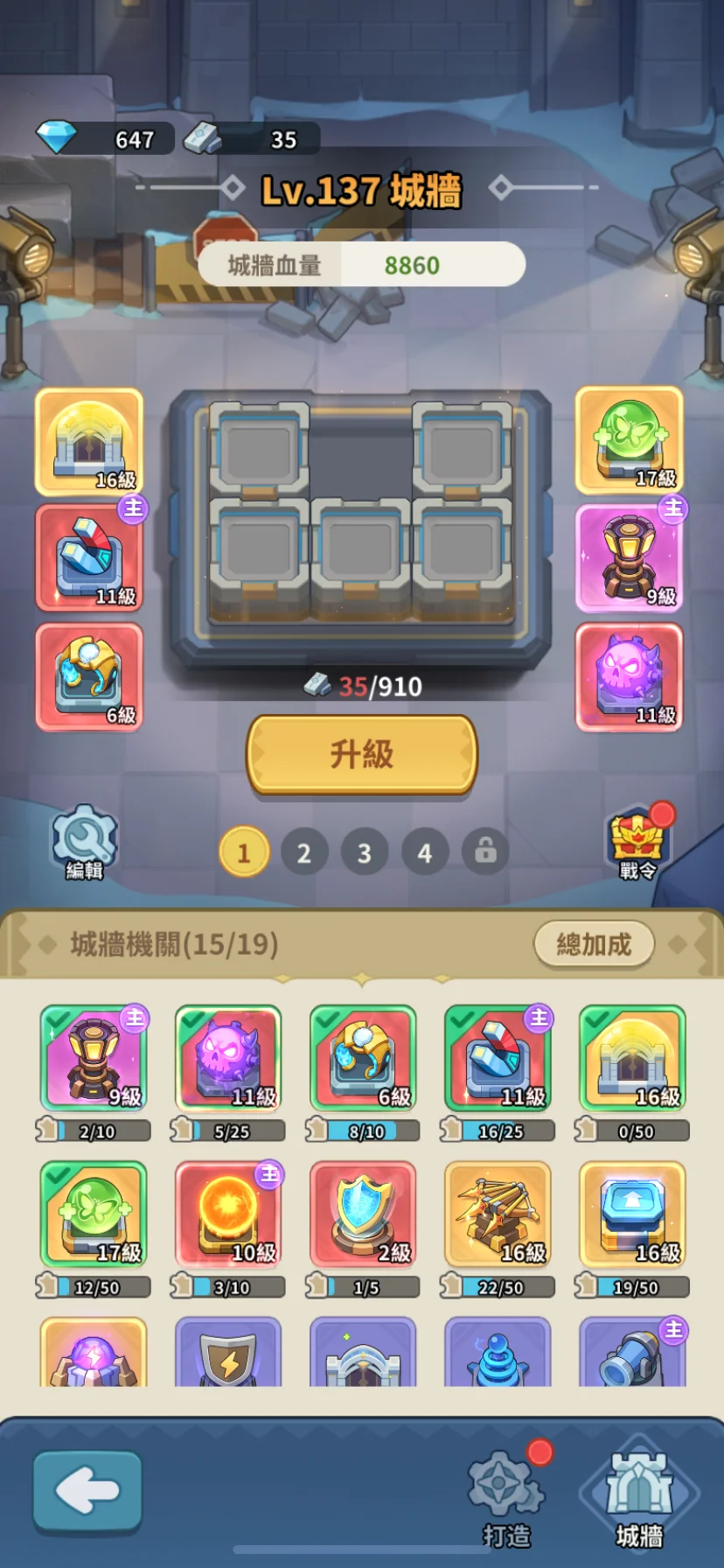Open the 編輯 edit wrench icon
724x1568 pixels.
(84, 841)
